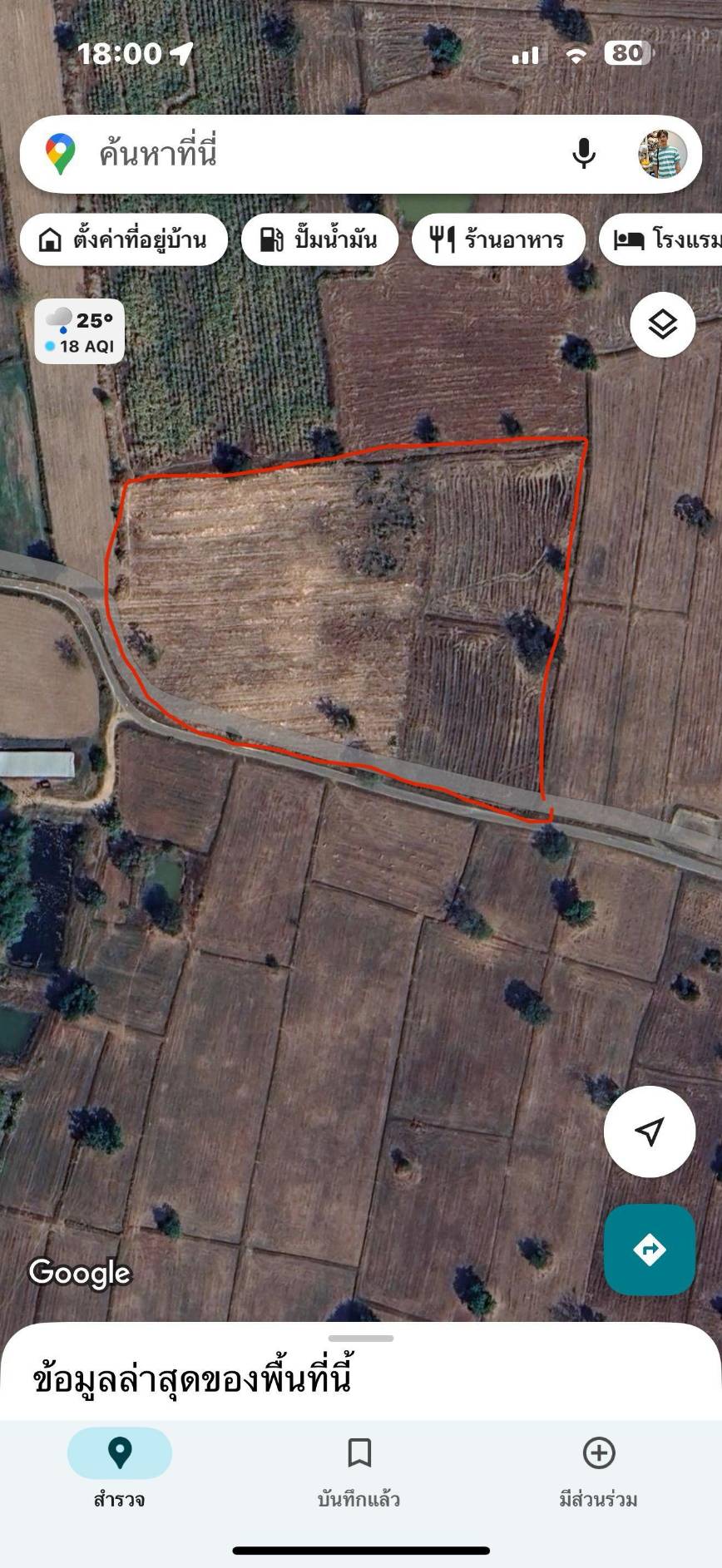
Task: Tap the ปั๊มน้ำมัน chip
Action: point(319,239)
